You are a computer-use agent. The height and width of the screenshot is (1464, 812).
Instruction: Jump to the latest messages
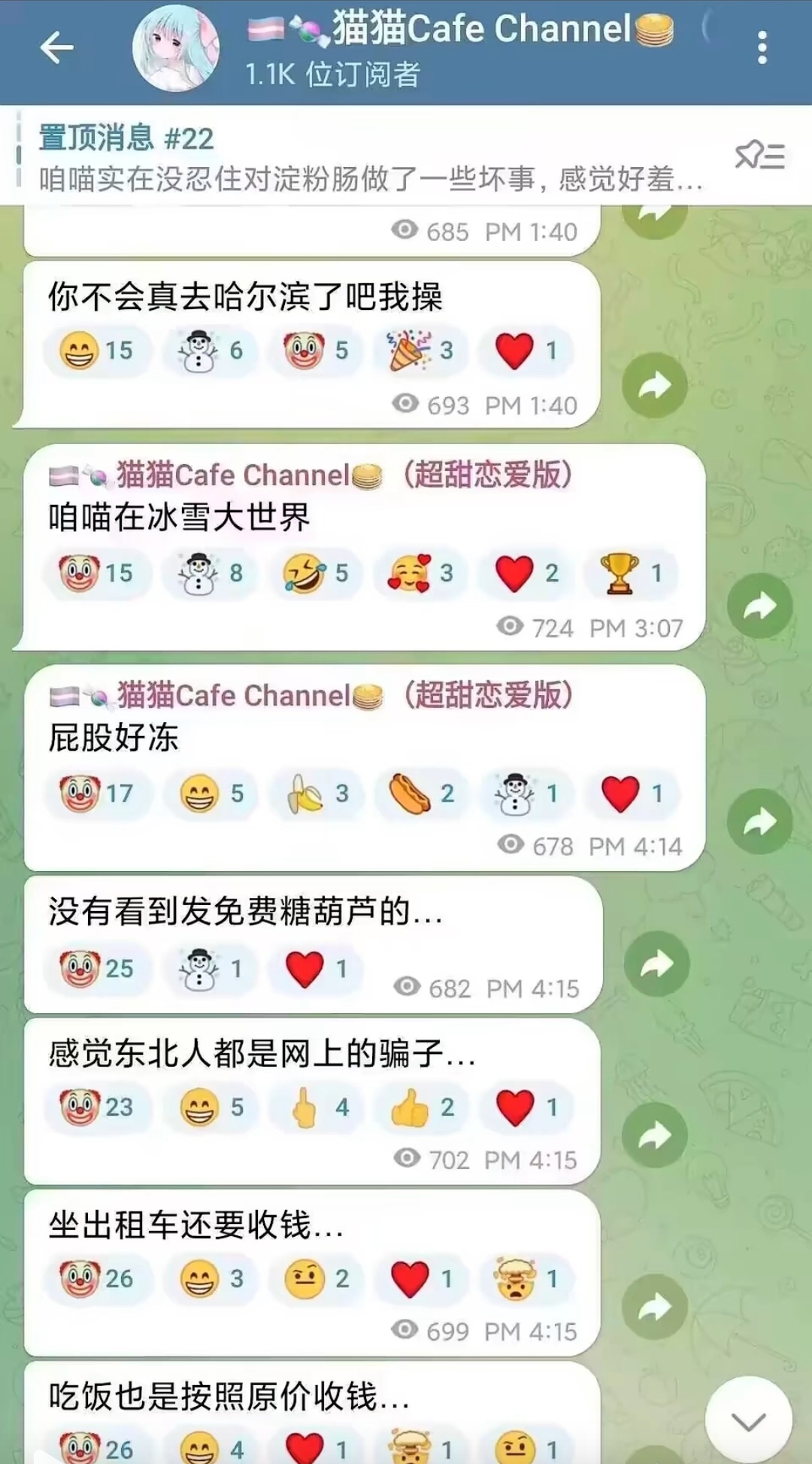748,1421
